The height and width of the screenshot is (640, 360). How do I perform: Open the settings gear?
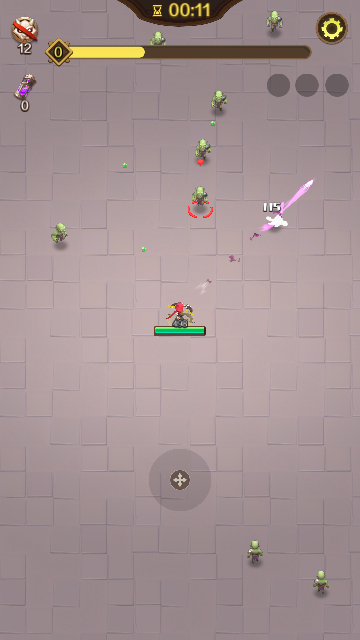pos(332,28)
